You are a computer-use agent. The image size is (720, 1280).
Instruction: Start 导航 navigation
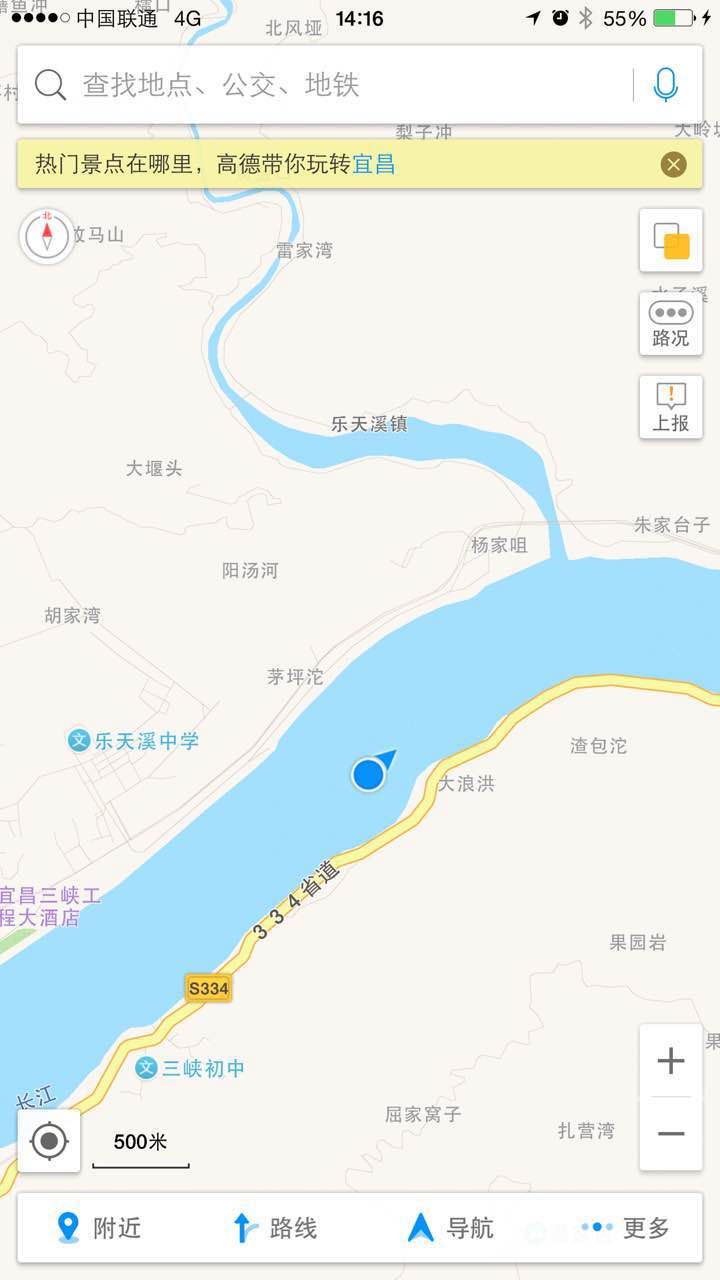(450, 1228)
